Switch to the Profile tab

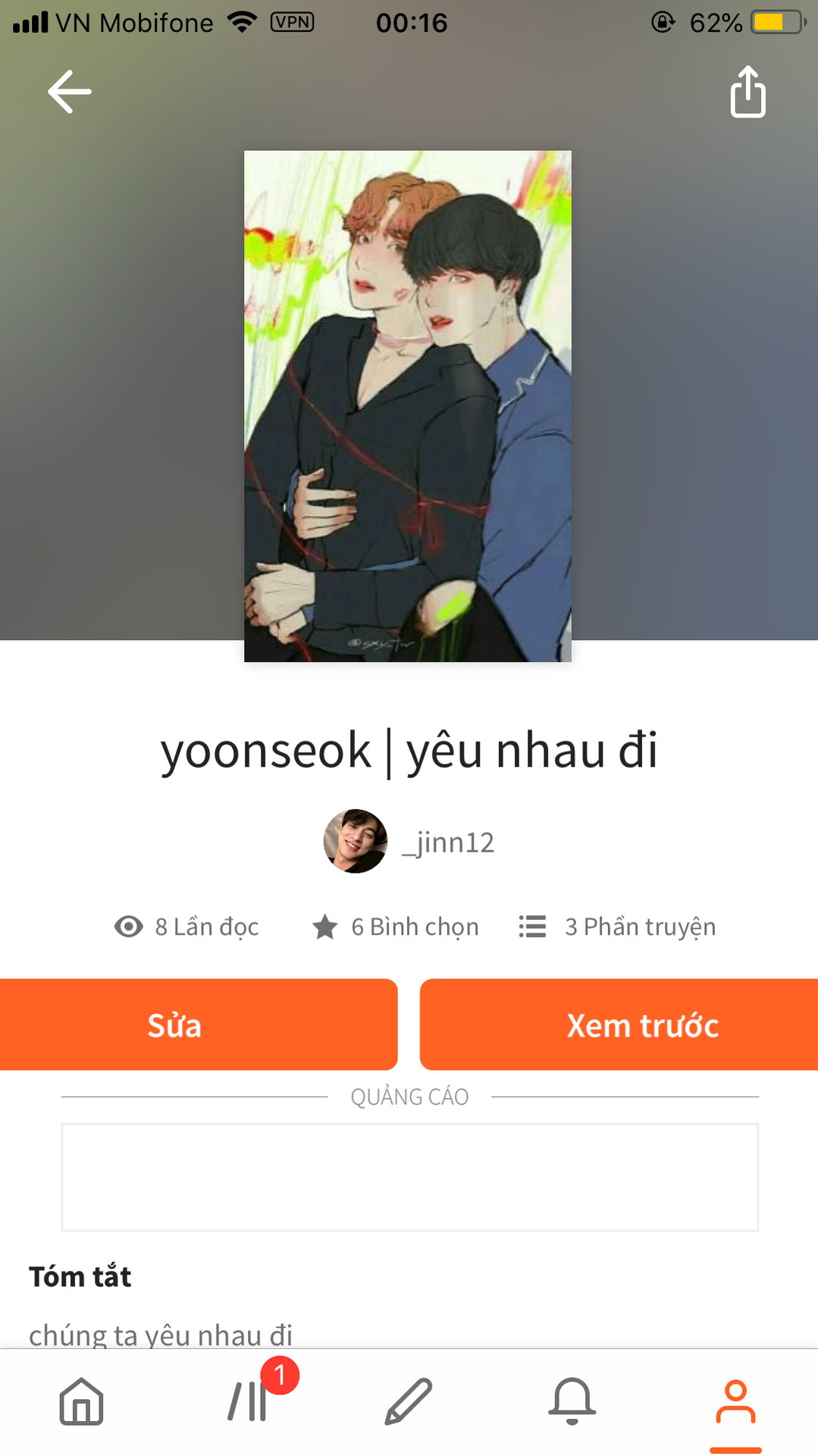click(735, 1401)
